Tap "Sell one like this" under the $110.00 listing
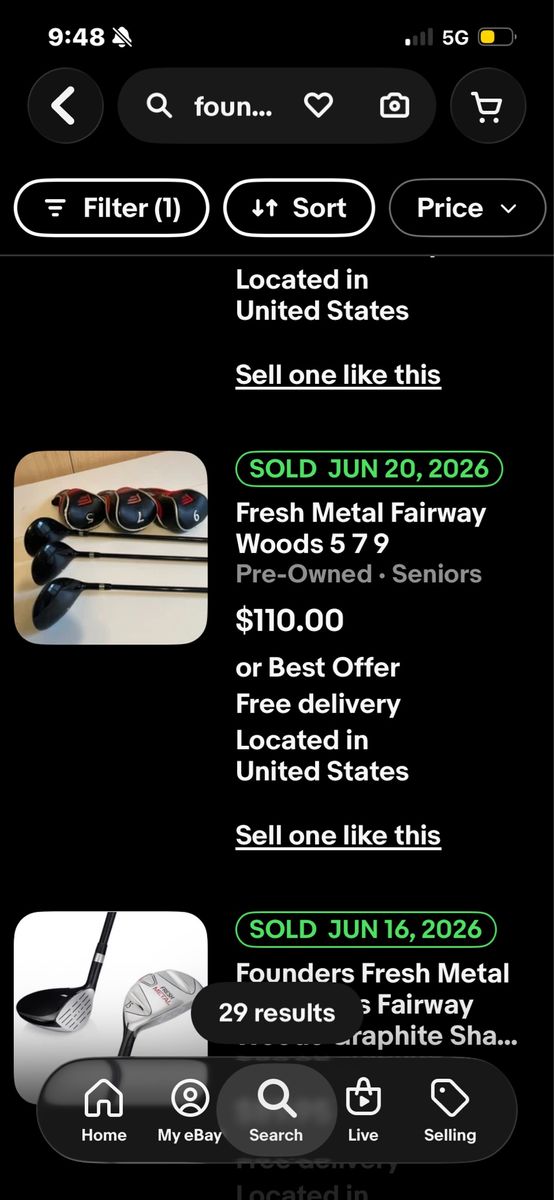554x1200 pixels. coord(338,835)
